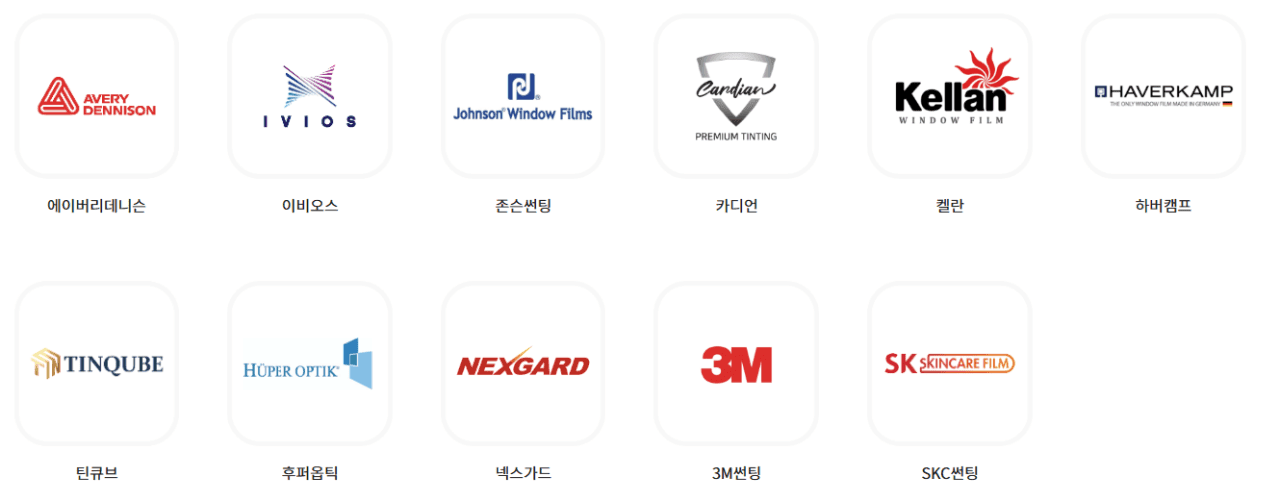The image size is (1280, 502).
Task: Choose the Hüper Optik card
Action: pyautogui.click(x=310, y=364)
